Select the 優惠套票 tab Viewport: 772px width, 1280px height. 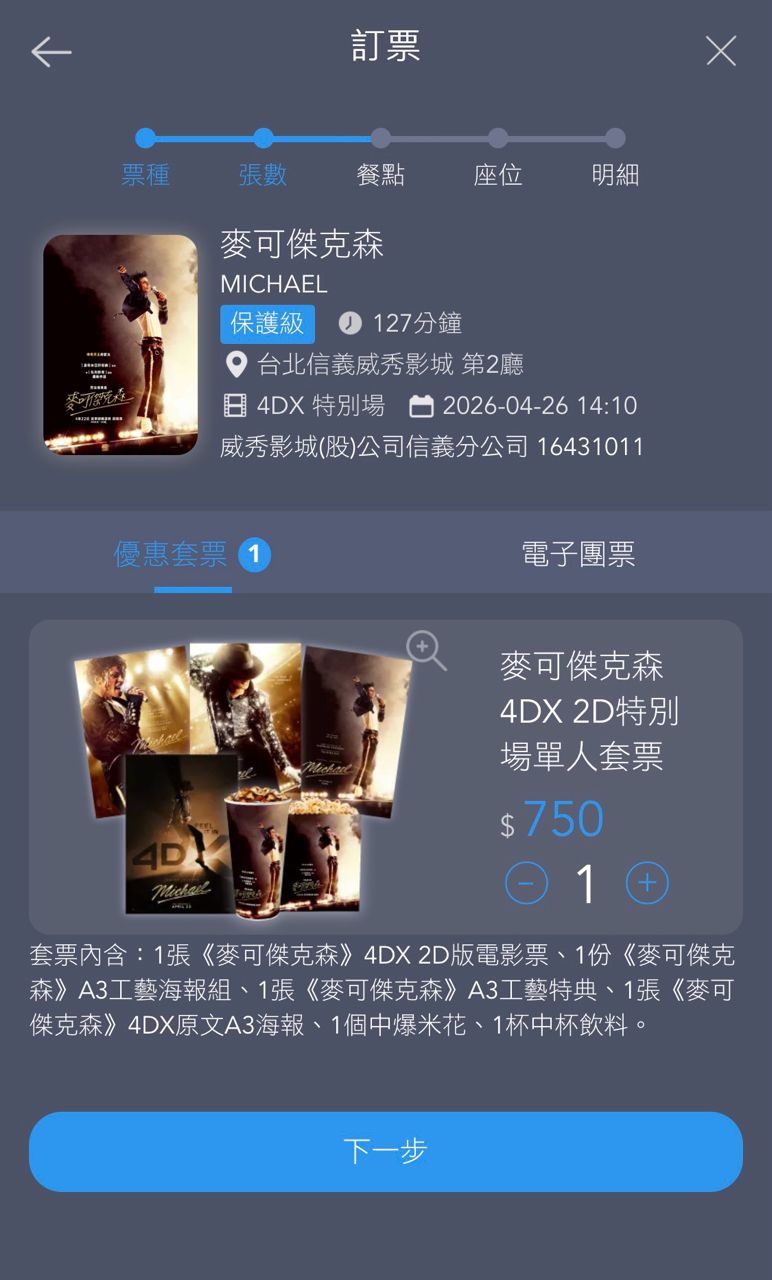tap(172, 554)
